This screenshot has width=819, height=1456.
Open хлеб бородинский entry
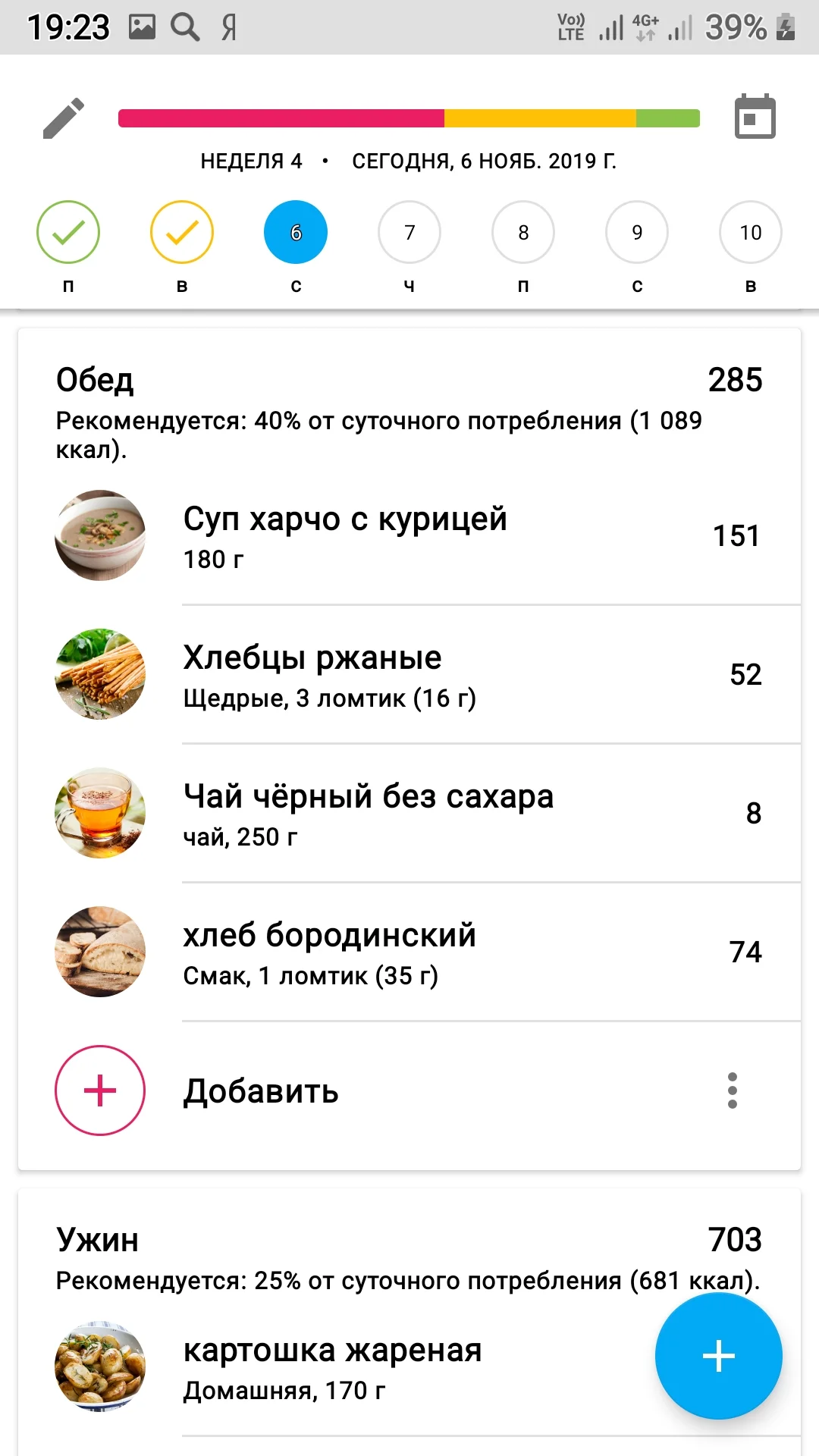click(x=409, y=952)
